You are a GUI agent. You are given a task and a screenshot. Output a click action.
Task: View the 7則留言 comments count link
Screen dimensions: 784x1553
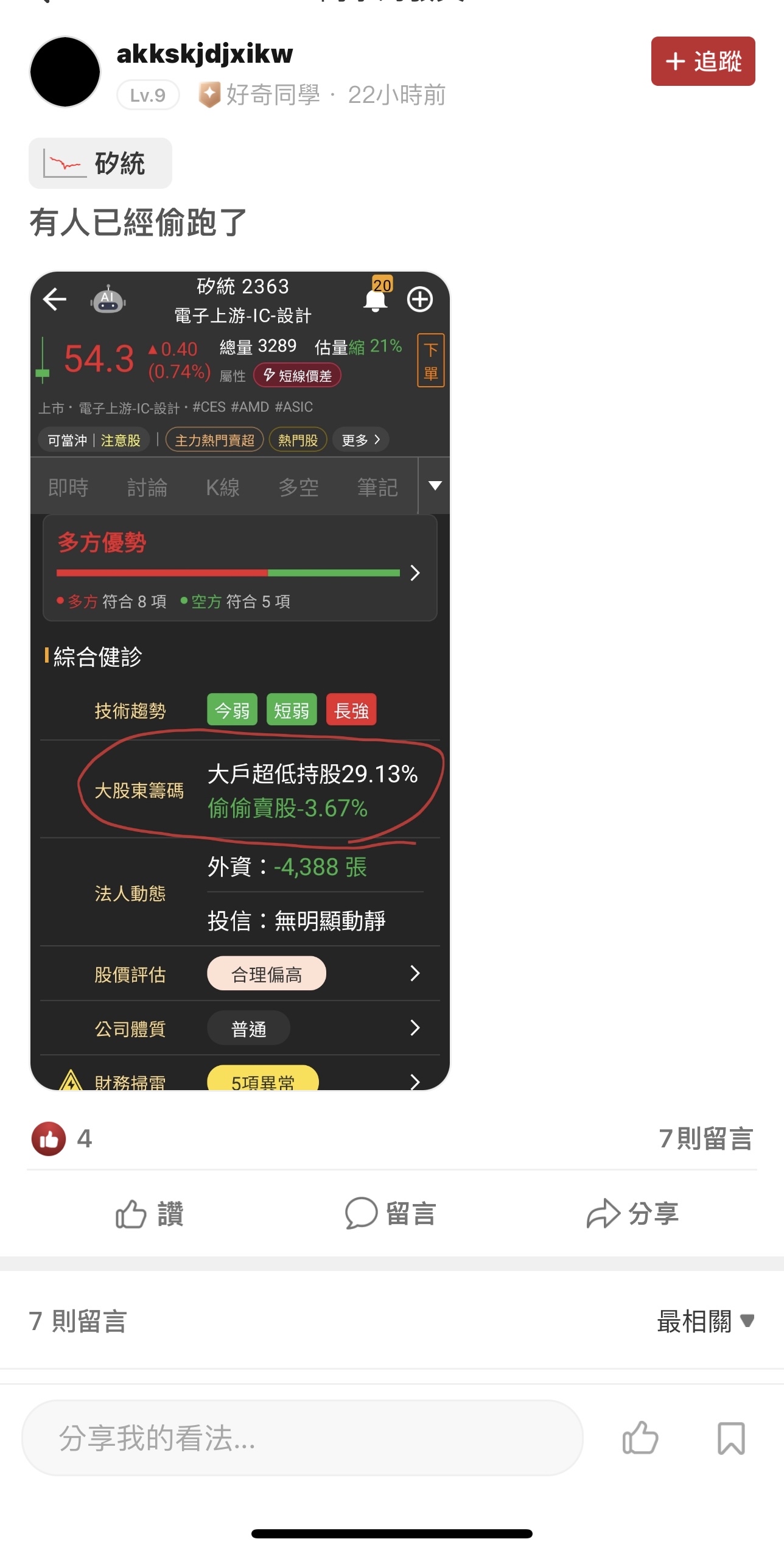coord(706,1138)
